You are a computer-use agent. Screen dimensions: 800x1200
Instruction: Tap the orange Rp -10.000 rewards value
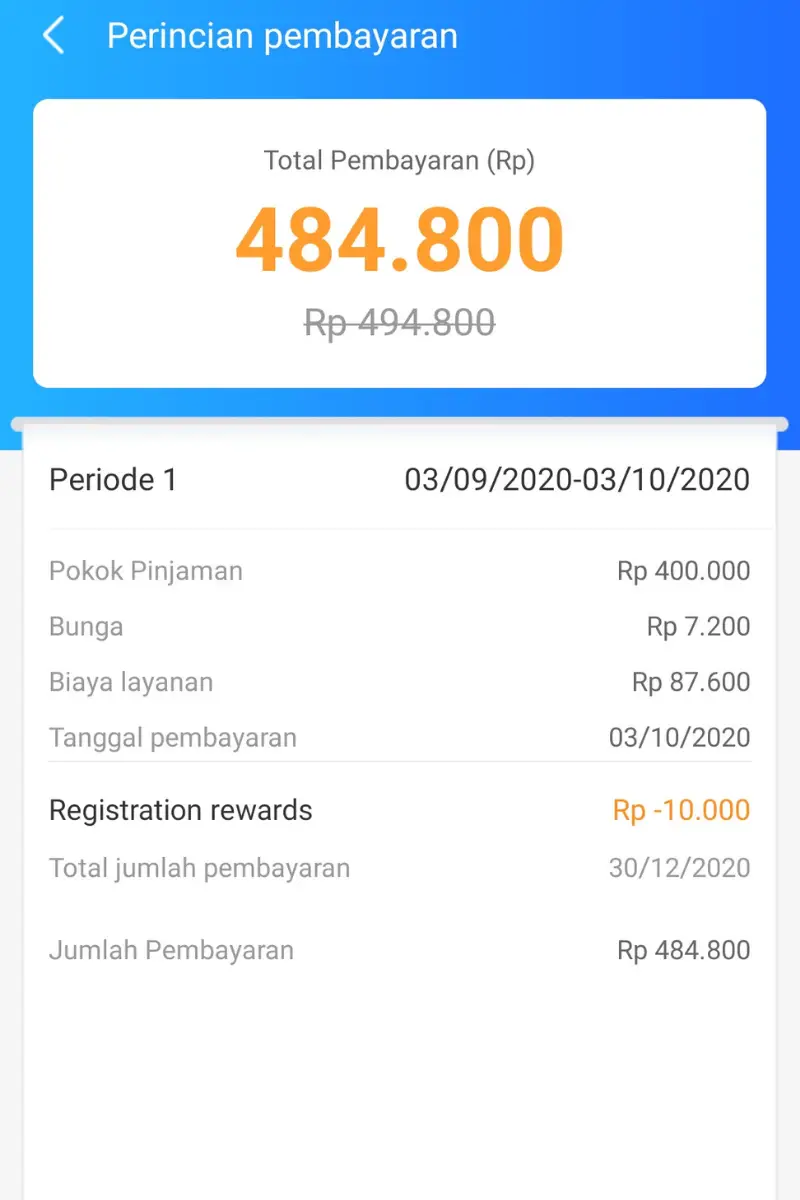[x=681, y=810]
